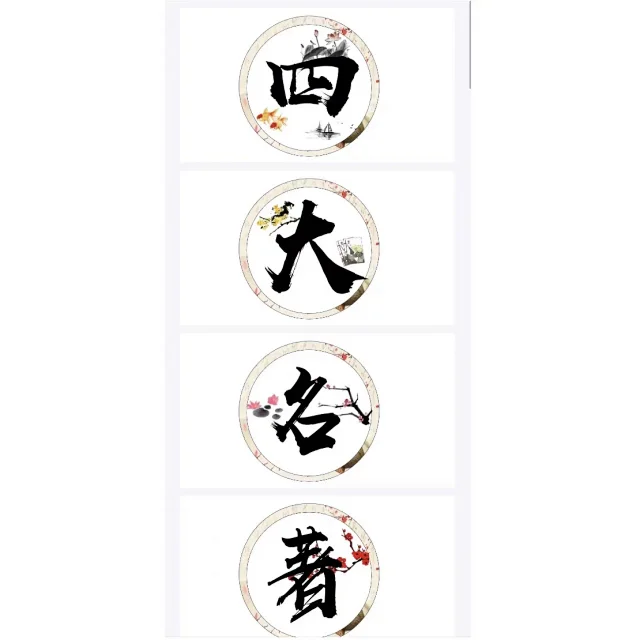Open the 四 character card
The height and width of the screenshot is (640, 640).
[x=310, y=87]
